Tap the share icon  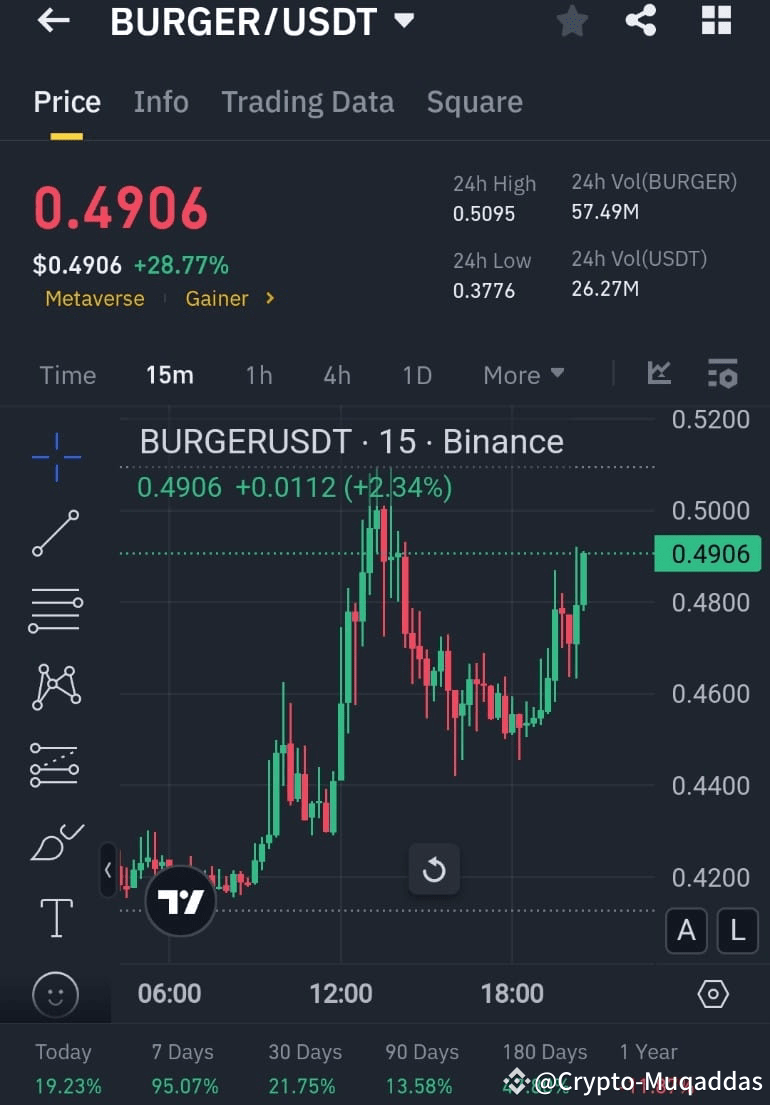pos(640,21)
